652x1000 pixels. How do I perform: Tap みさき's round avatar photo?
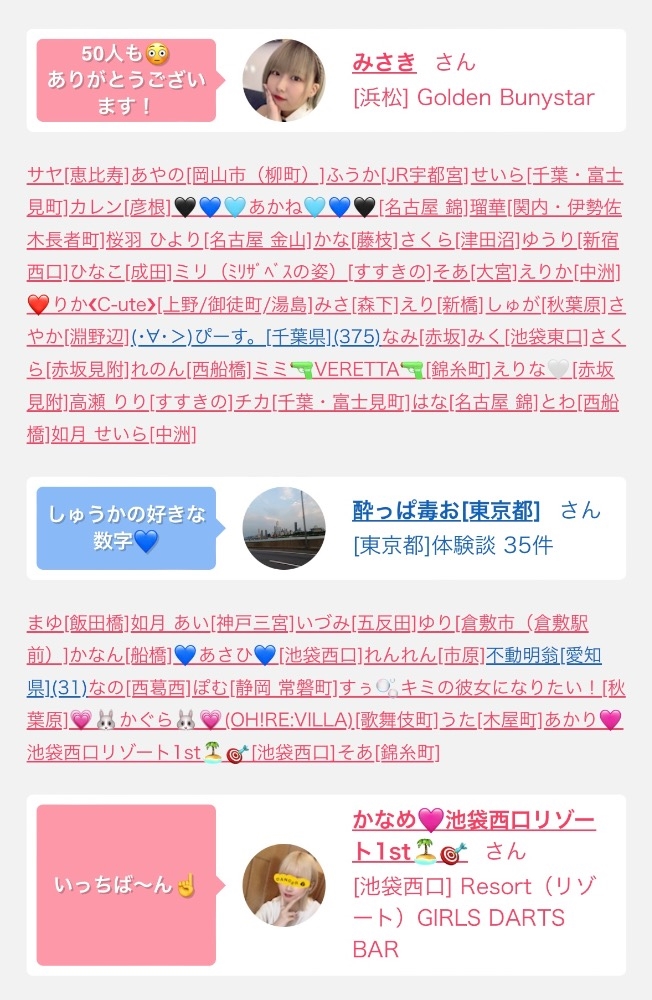(284, 80)
